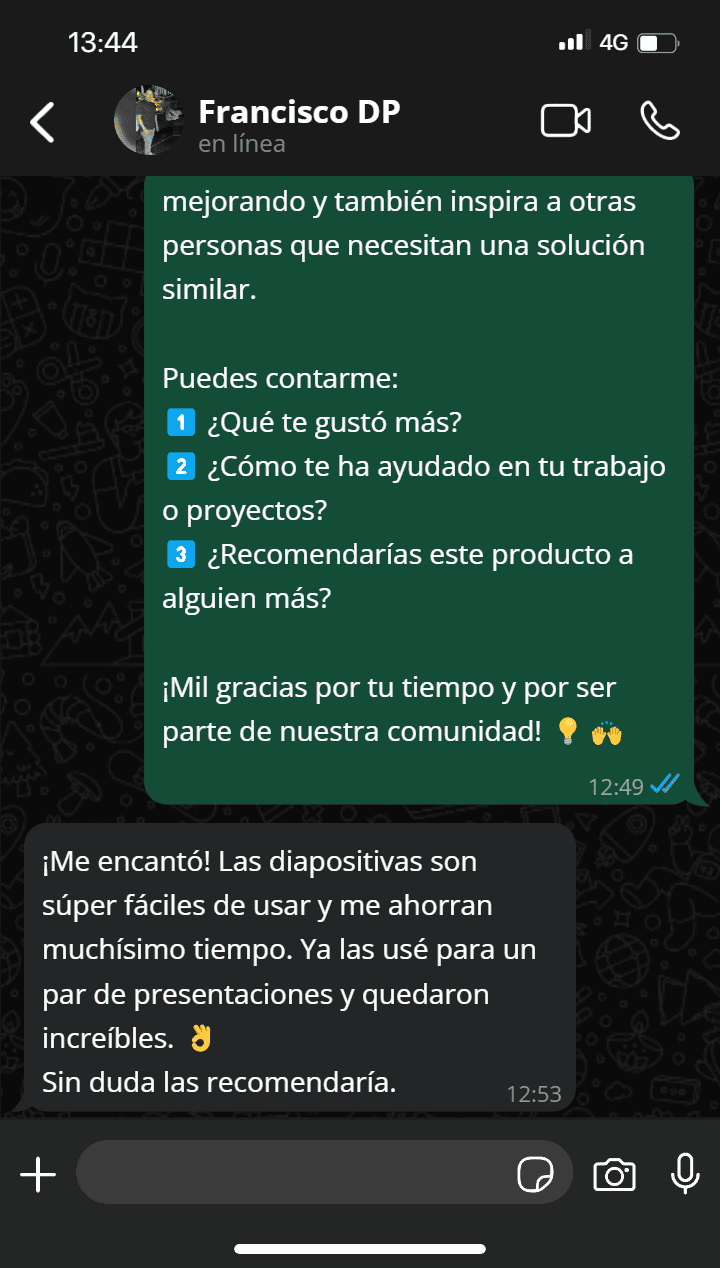Go back to the chat list
Viewport: 722px width, 1268px height.
click(x=42, y=122)
